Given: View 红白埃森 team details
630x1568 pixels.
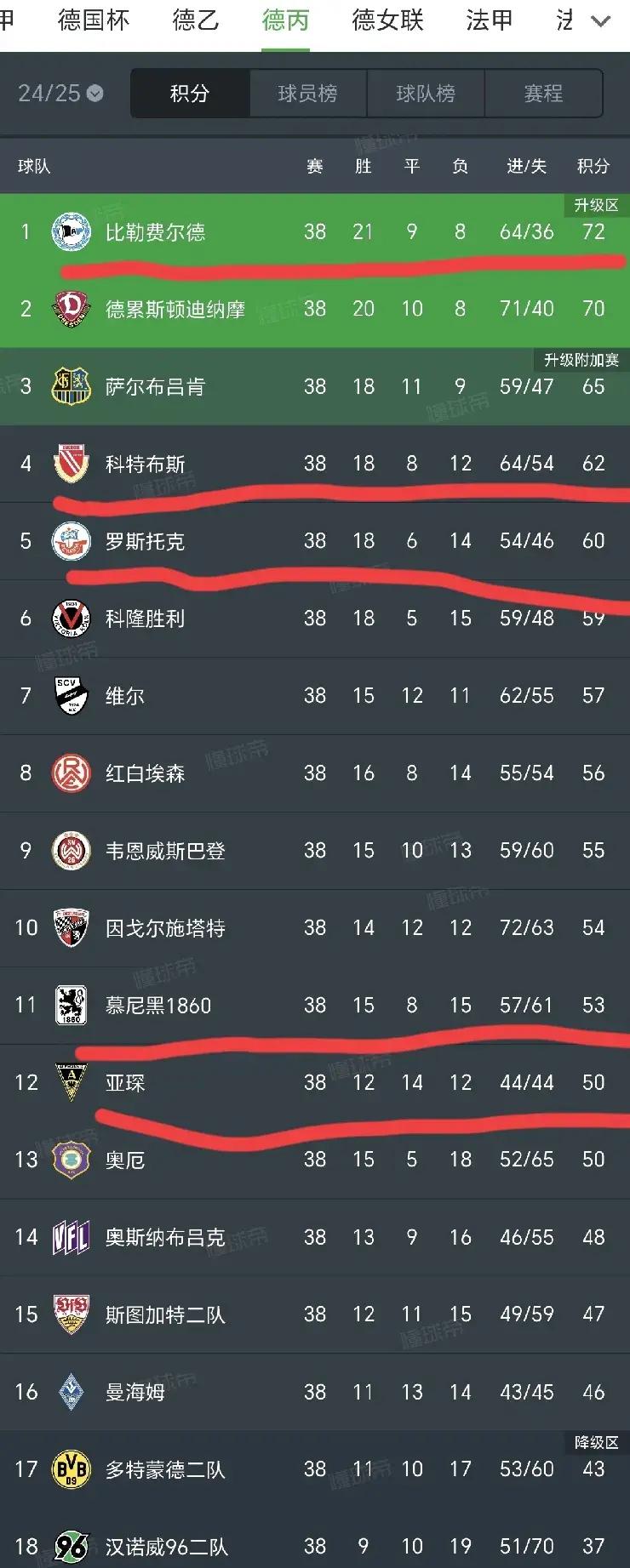Looking at the screenshot, I should (x=145, y=773).
